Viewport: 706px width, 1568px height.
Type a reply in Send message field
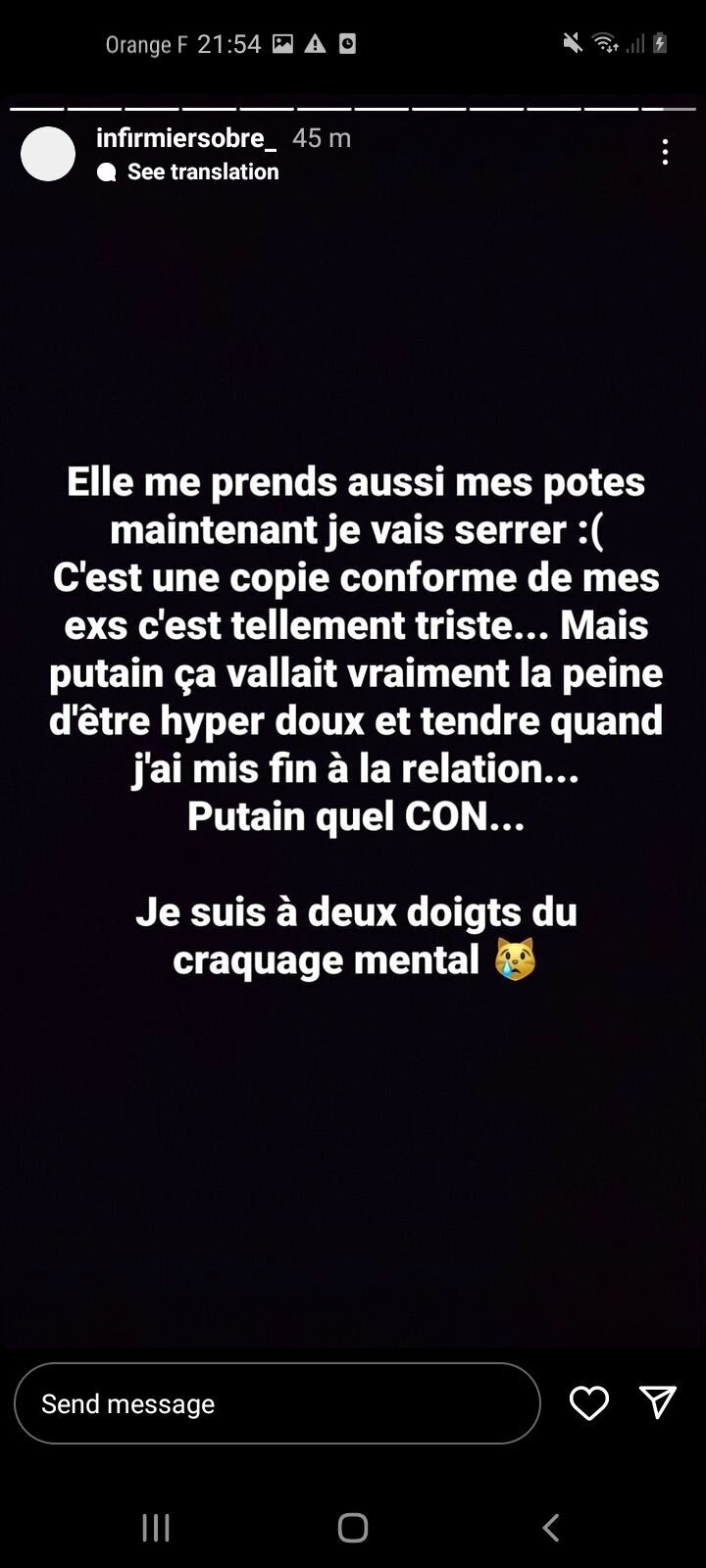(x=277, y=1403)
